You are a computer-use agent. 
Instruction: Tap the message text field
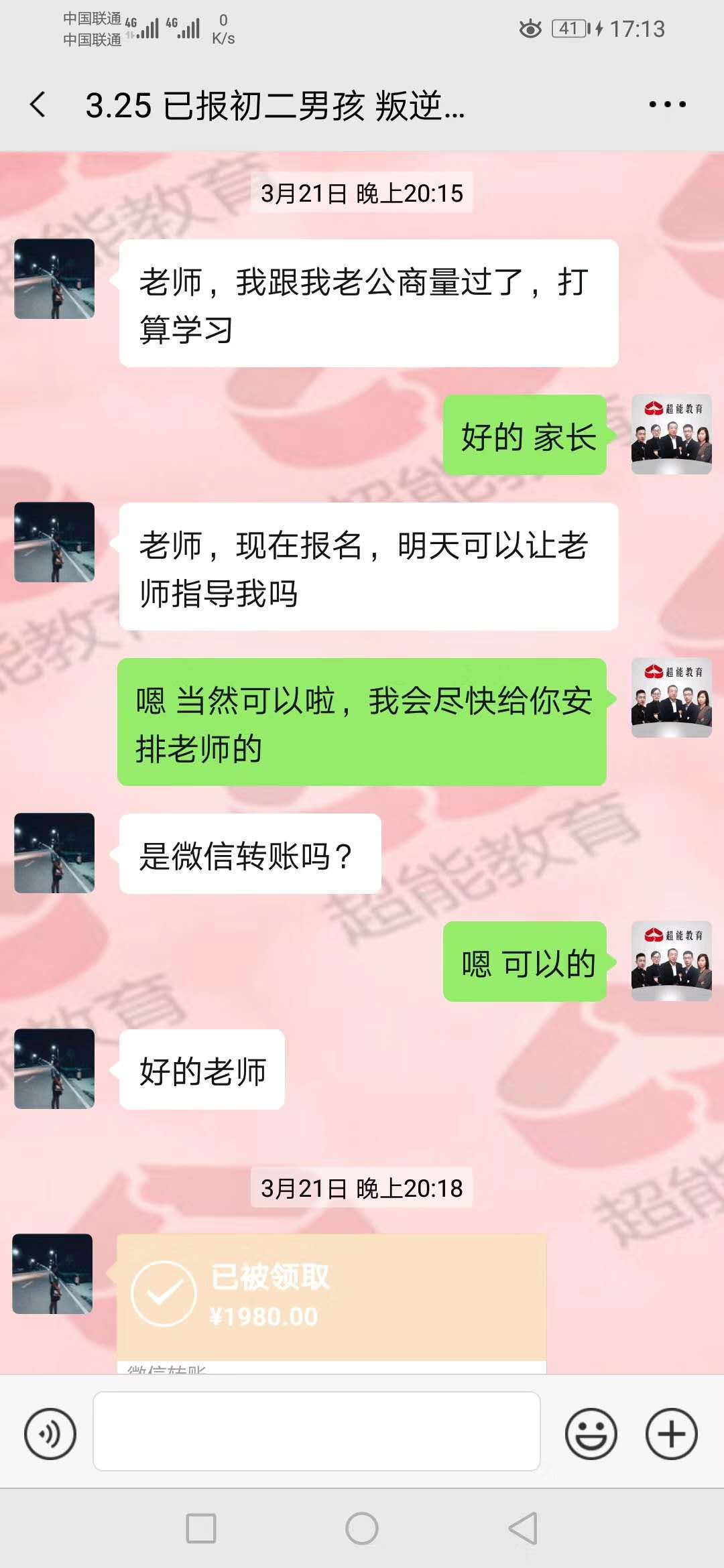click(x=316, y=1431)
